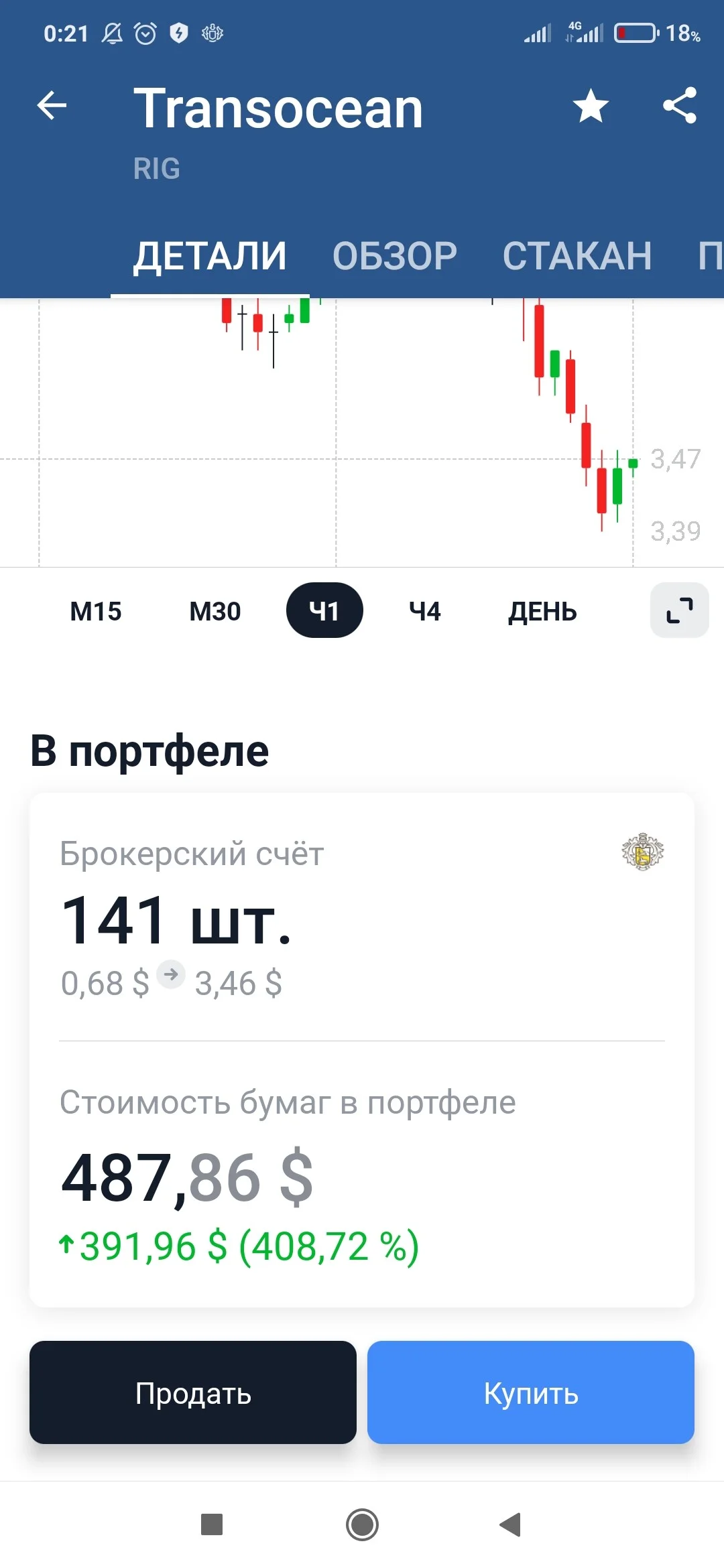The image size is (724, 1568).
Task: Share the Transocean stock page
Action: click(680, 106)
